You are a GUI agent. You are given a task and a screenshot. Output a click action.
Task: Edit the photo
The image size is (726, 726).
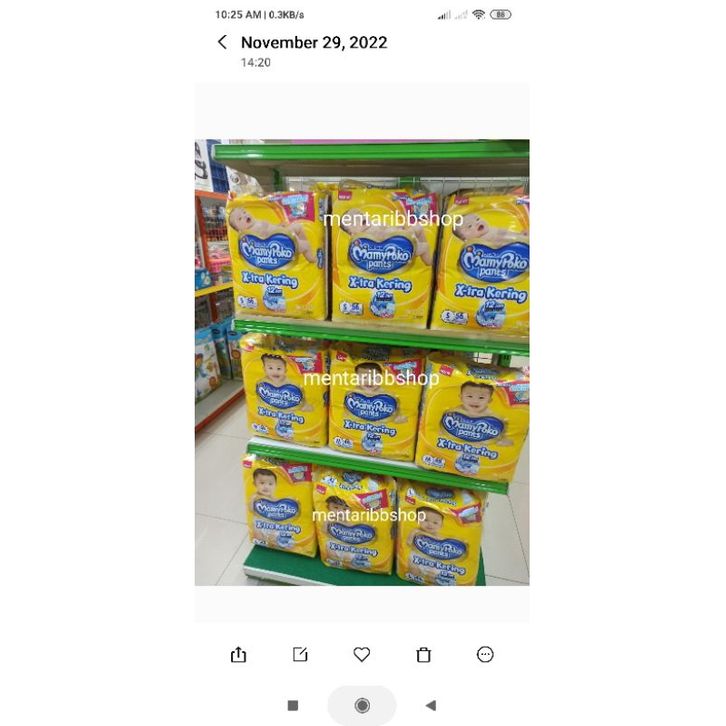(300, 655)
